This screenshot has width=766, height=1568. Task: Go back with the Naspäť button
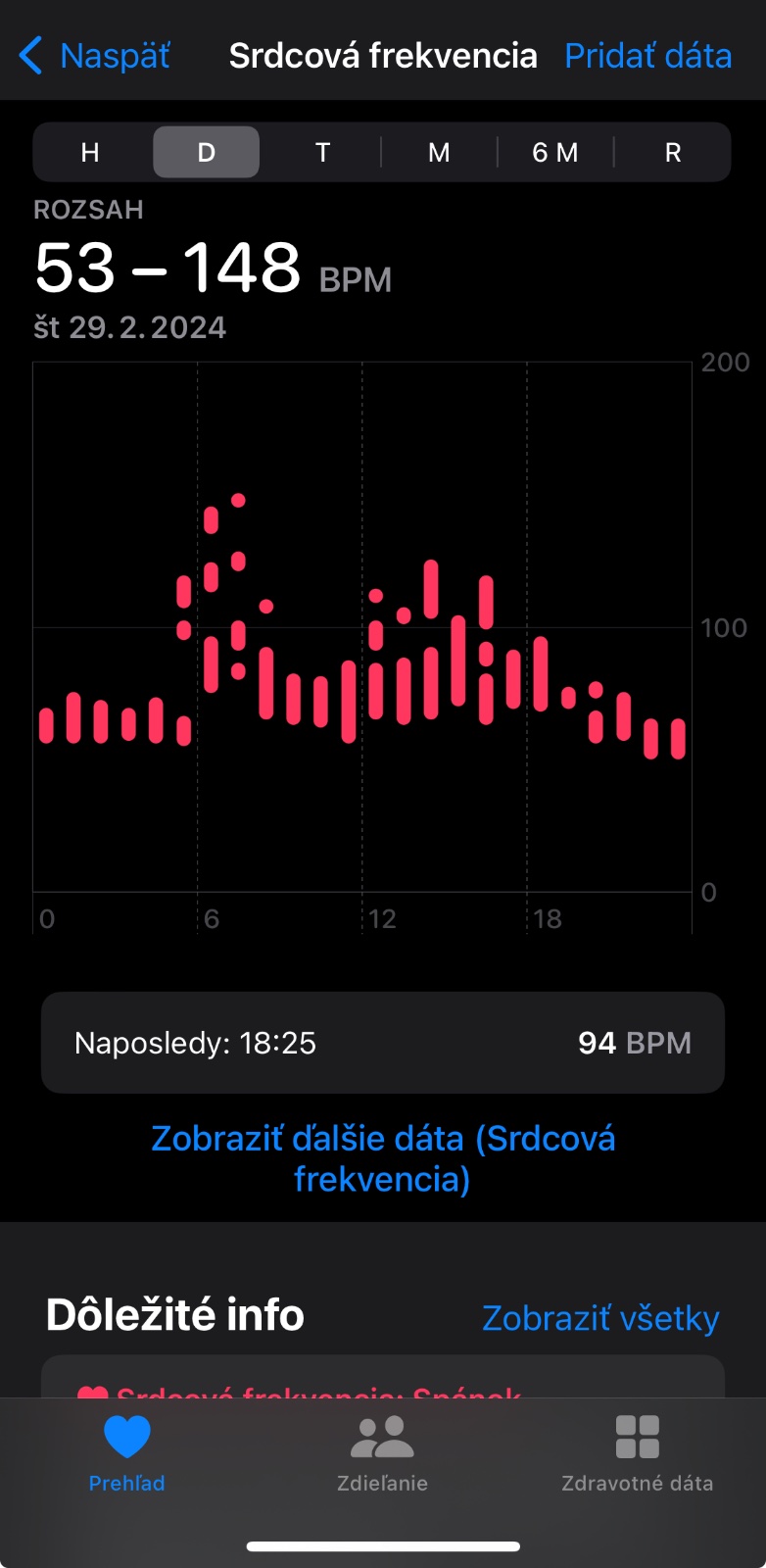click(x=95, y=56)
